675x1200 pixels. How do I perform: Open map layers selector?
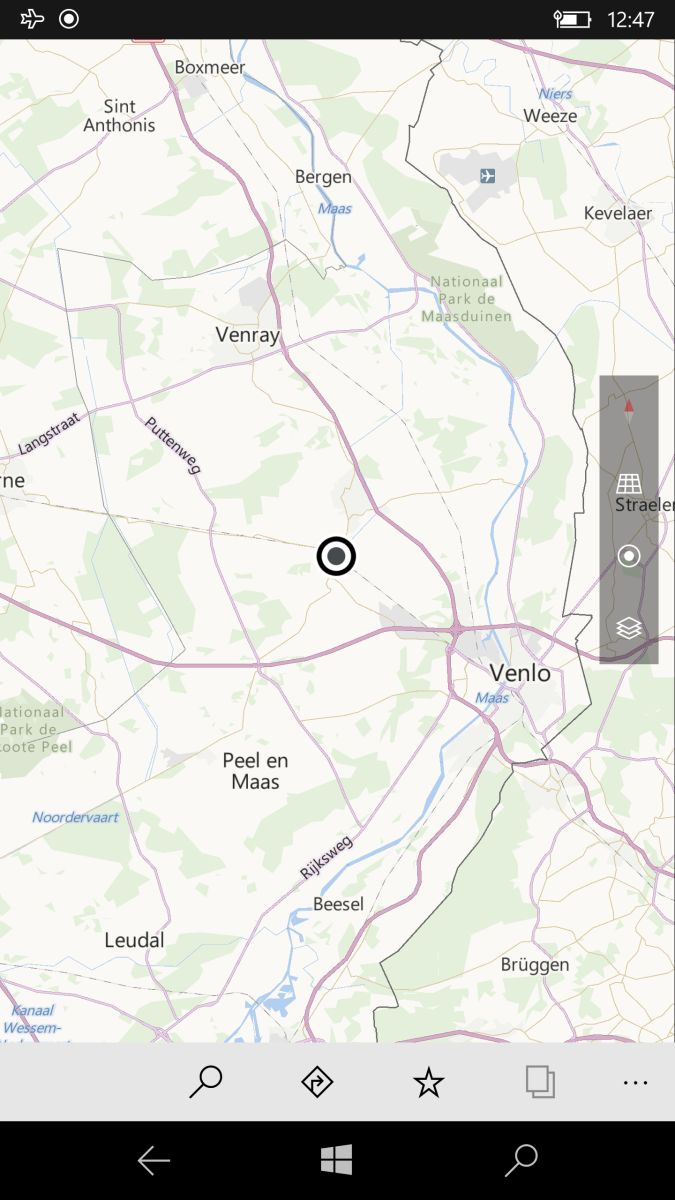[629, 628]
